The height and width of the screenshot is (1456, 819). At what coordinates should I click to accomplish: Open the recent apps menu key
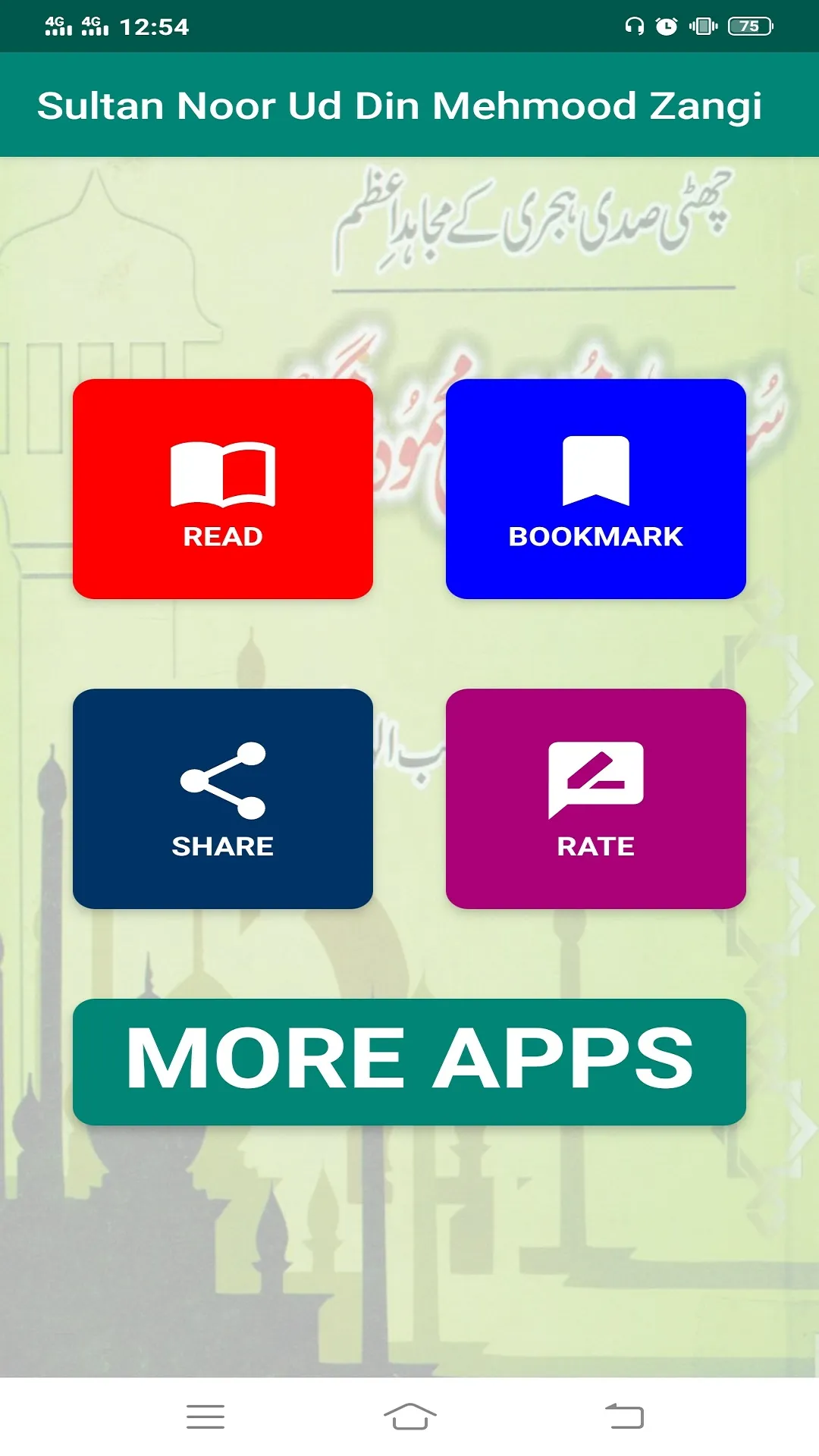206,1417
